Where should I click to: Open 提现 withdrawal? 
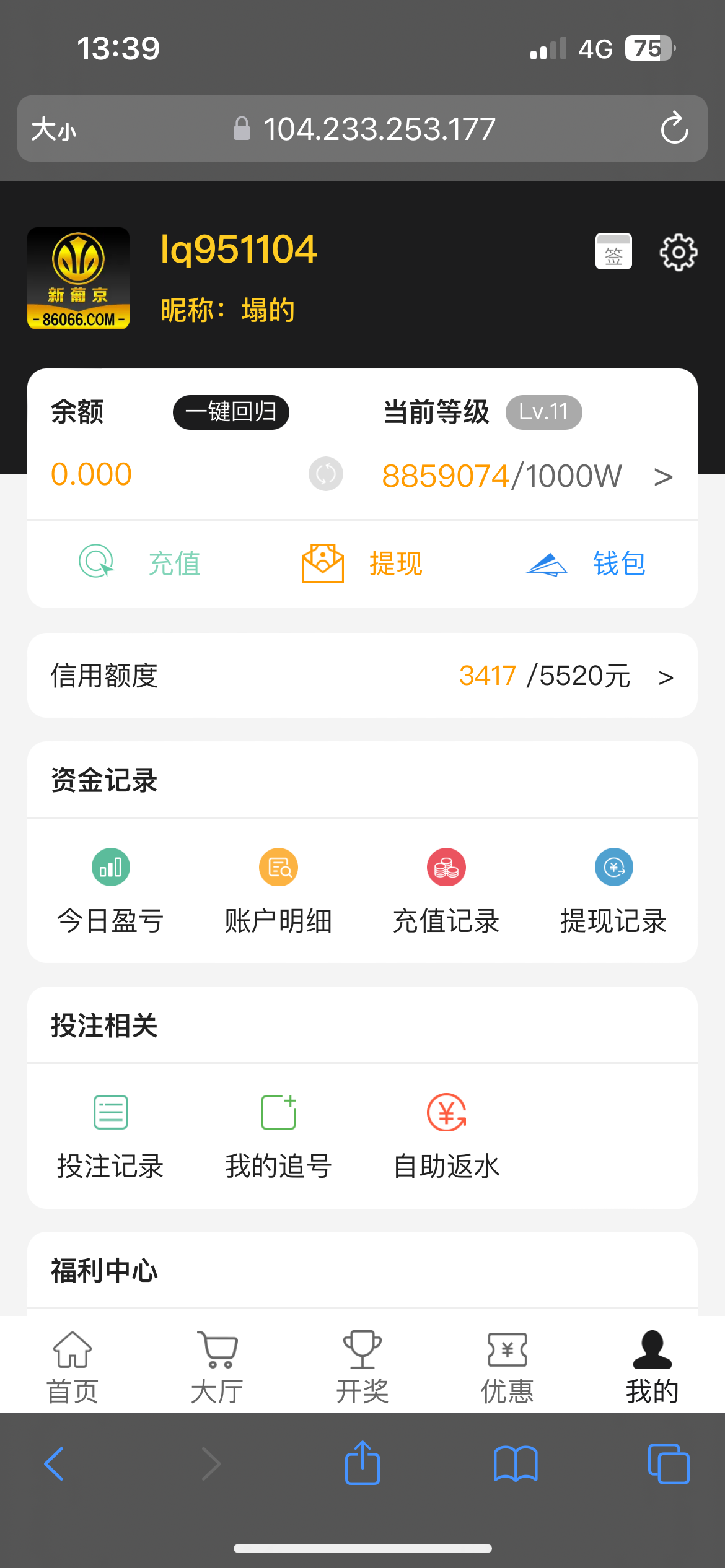click(362, 563)
